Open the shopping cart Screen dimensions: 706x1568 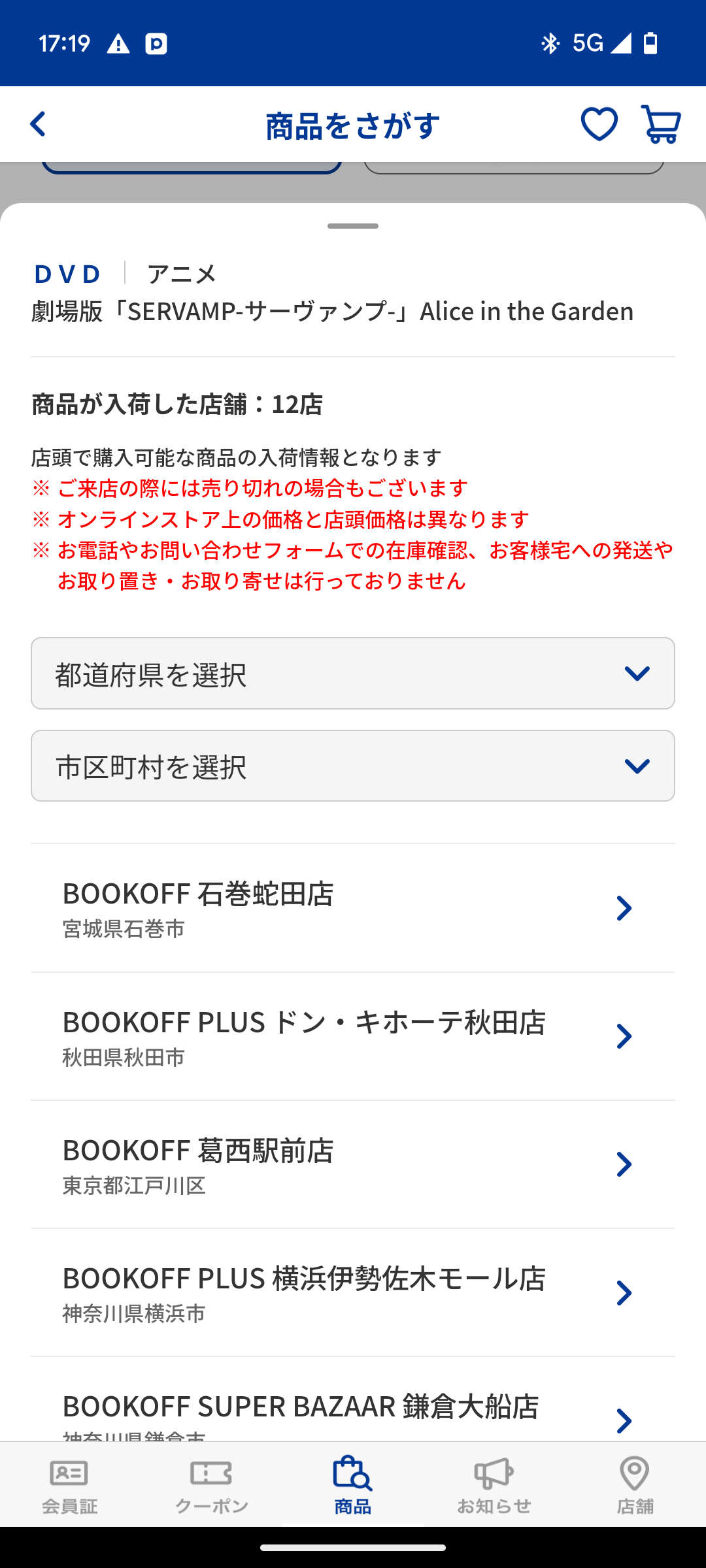coord(660,124)
